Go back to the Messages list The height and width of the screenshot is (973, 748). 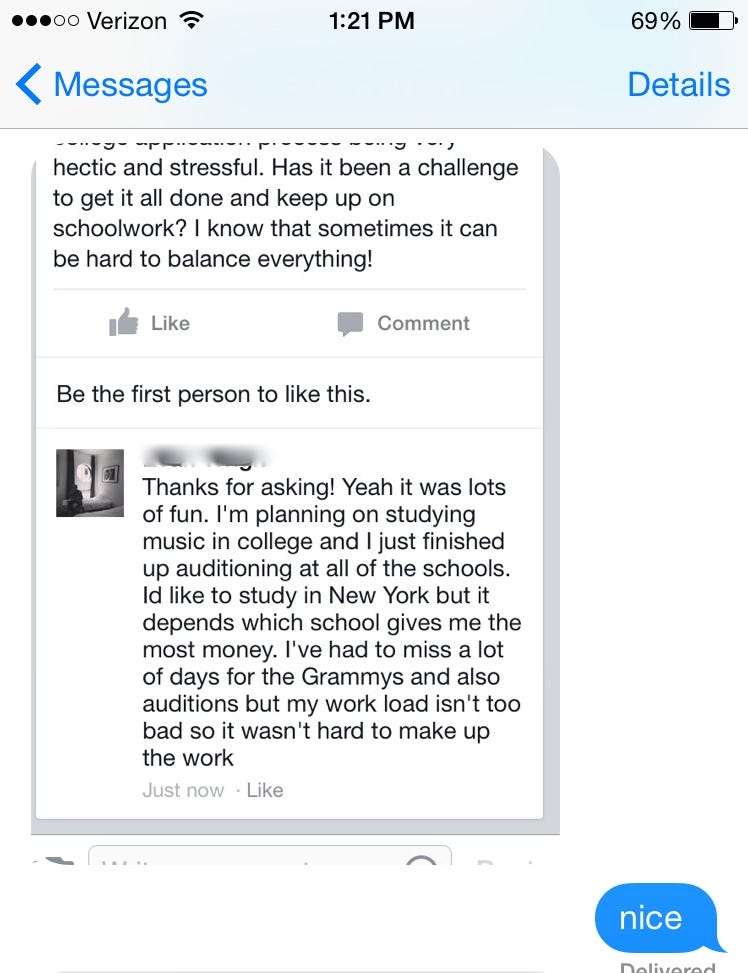click(112, 85)
